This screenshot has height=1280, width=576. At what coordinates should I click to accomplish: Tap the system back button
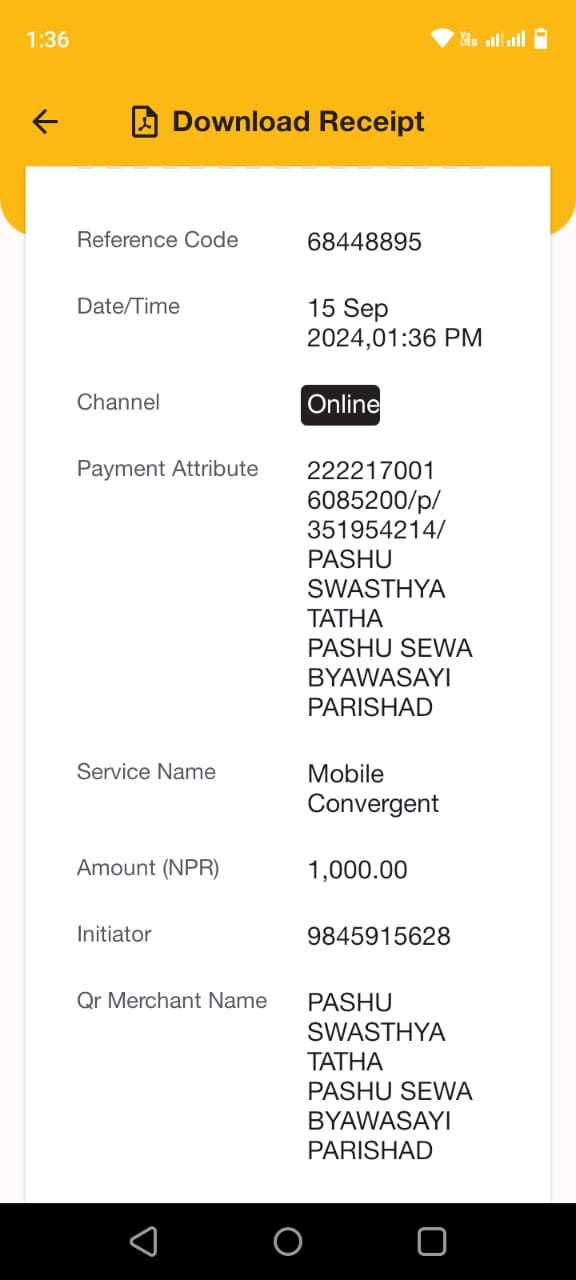pyautogui.click(x=144, y=1242)
